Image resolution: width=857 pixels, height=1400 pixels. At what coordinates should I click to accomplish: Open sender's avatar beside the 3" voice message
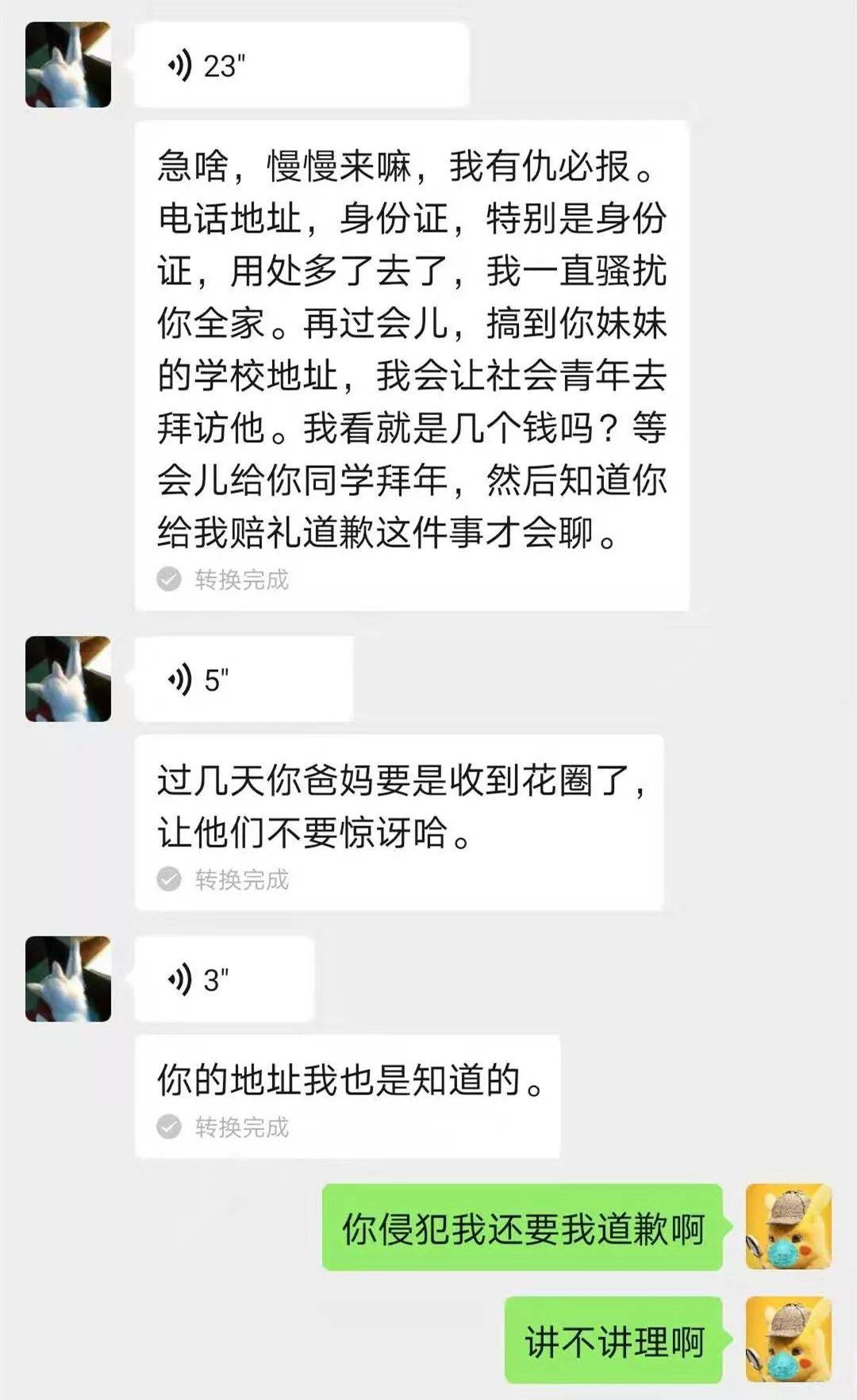coord(68,979)
